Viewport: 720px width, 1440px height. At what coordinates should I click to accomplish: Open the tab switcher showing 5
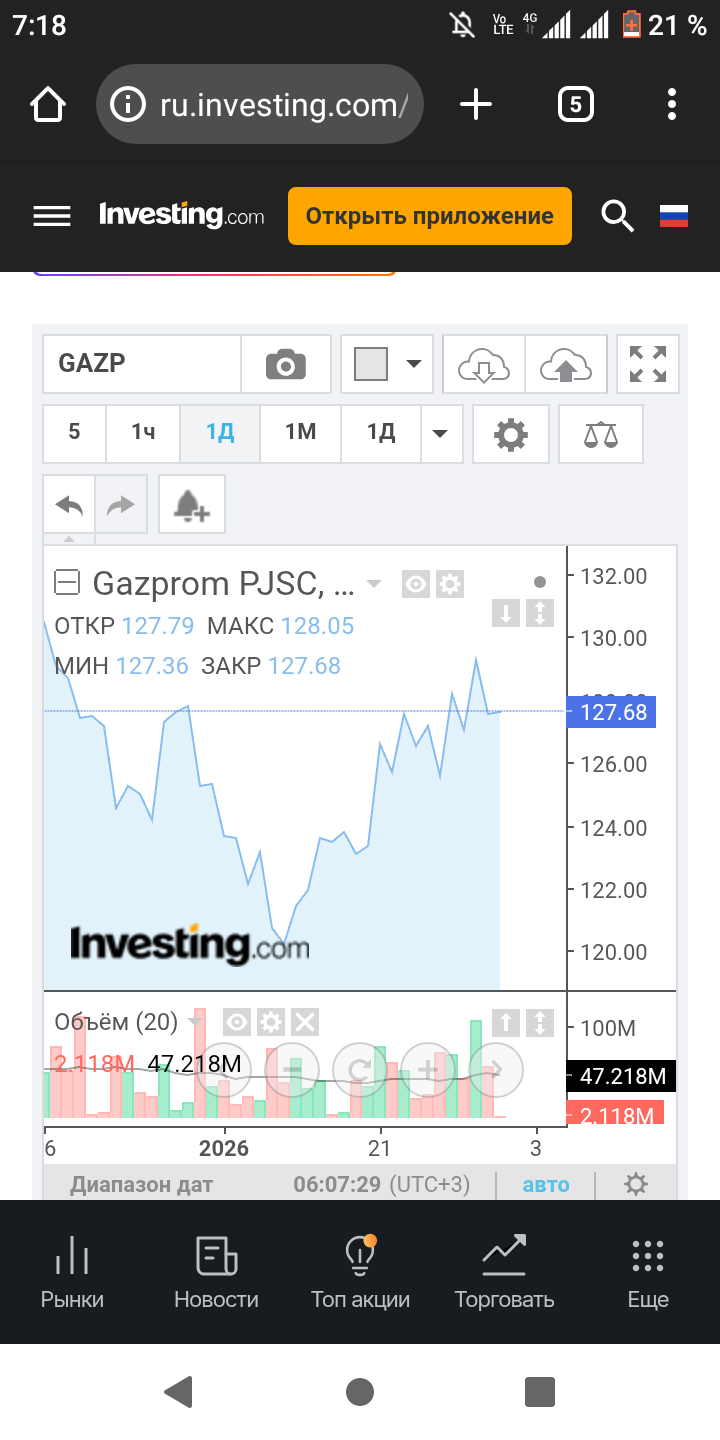[575, 104]
